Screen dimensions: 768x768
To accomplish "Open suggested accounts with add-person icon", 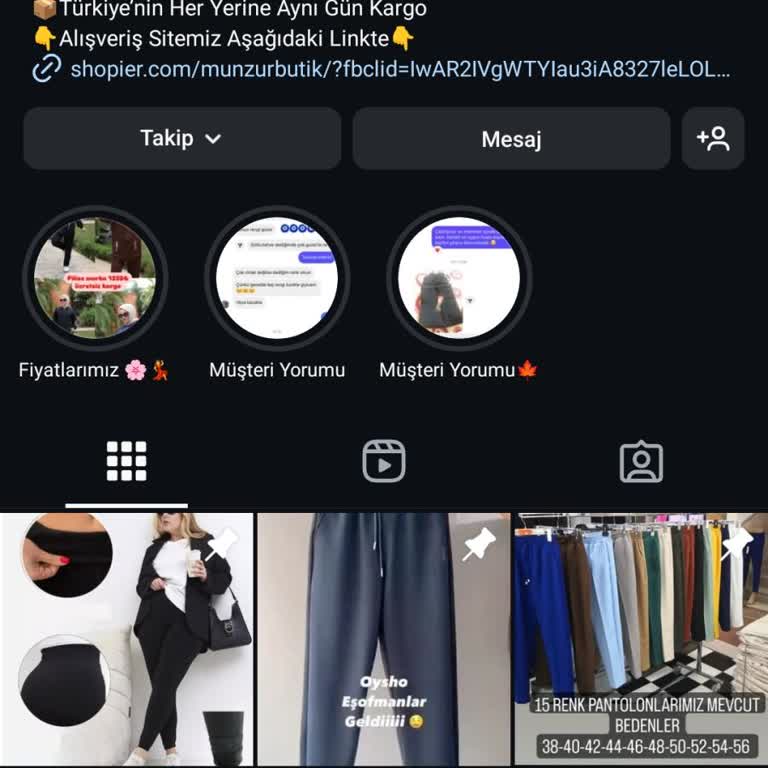I will (x=713, y=139).
